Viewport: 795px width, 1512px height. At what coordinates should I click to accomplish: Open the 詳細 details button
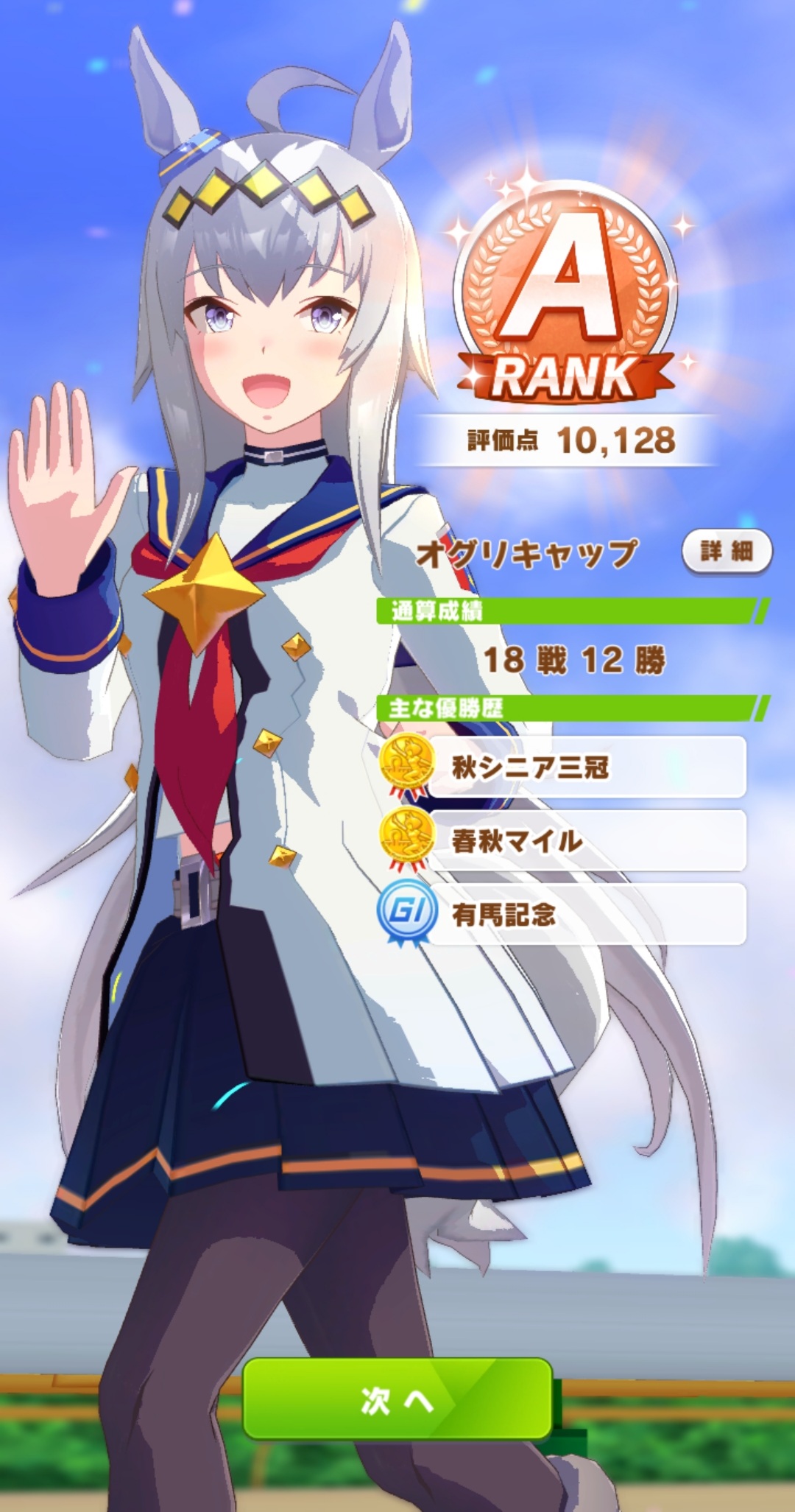coord(727,551)
